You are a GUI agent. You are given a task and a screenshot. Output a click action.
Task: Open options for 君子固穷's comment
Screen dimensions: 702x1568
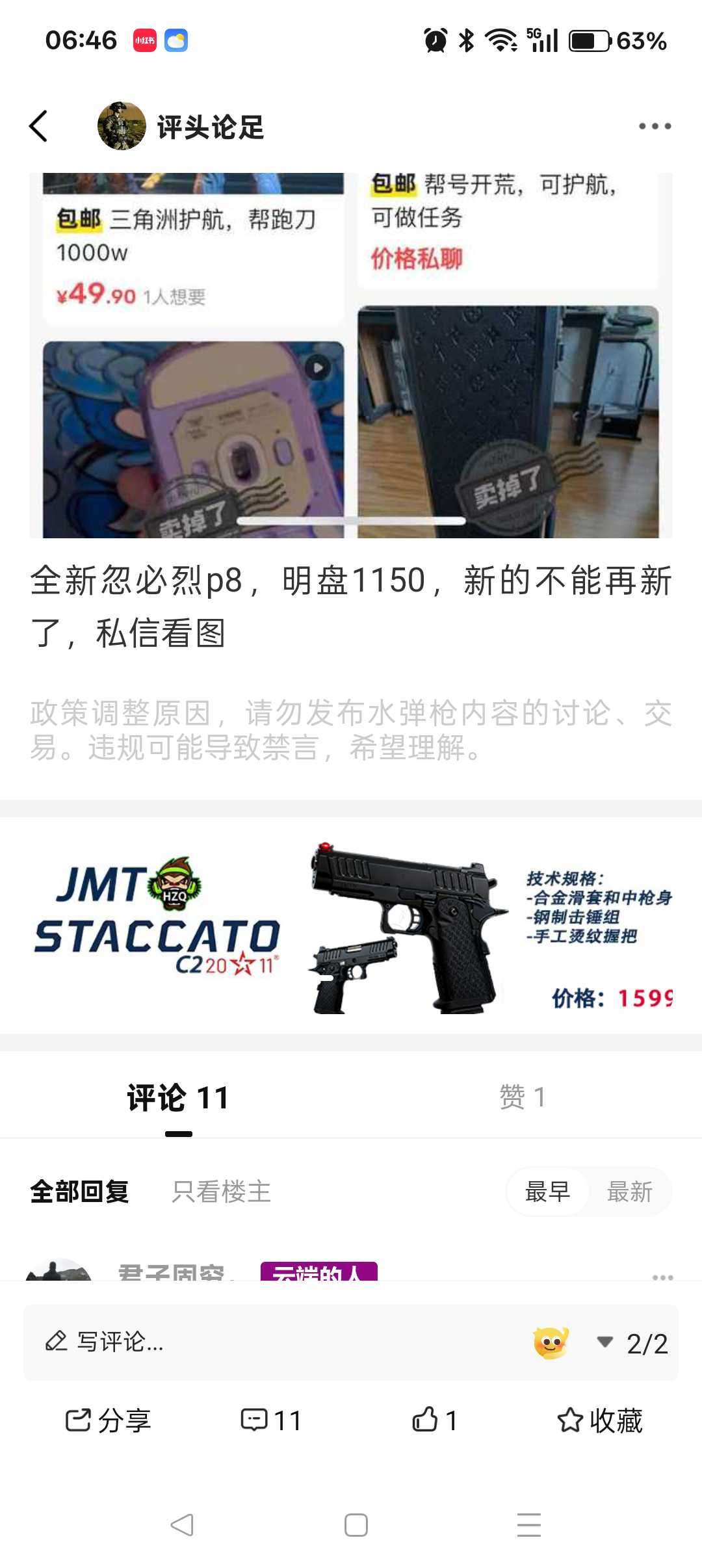(662, 1277)
